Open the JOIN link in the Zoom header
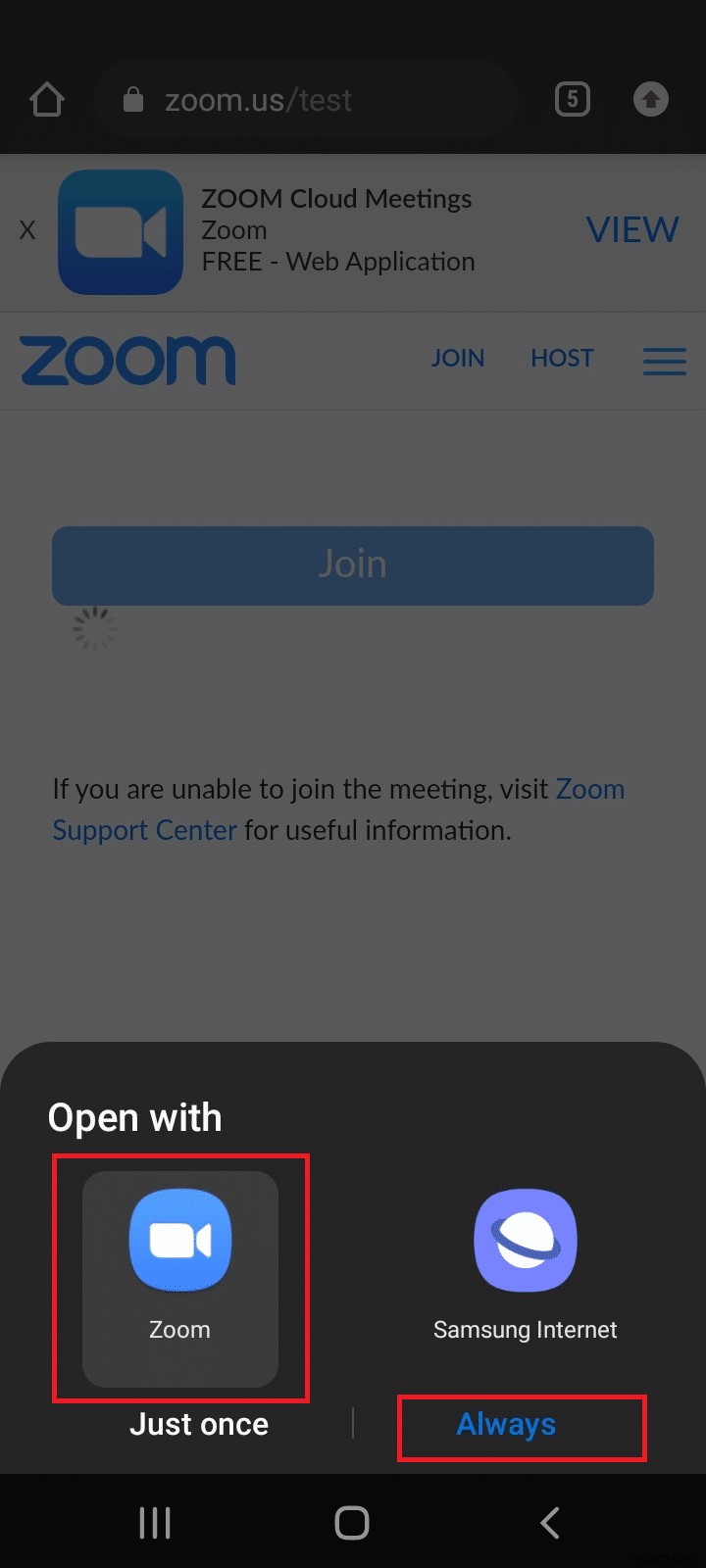 tap(458, 359)
